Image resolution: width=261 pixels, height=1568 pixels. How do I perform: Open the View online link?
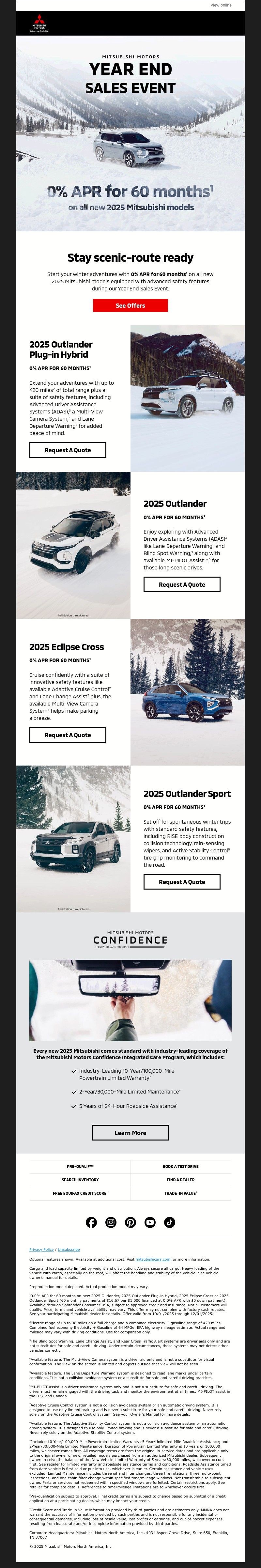tap(221, 5)
